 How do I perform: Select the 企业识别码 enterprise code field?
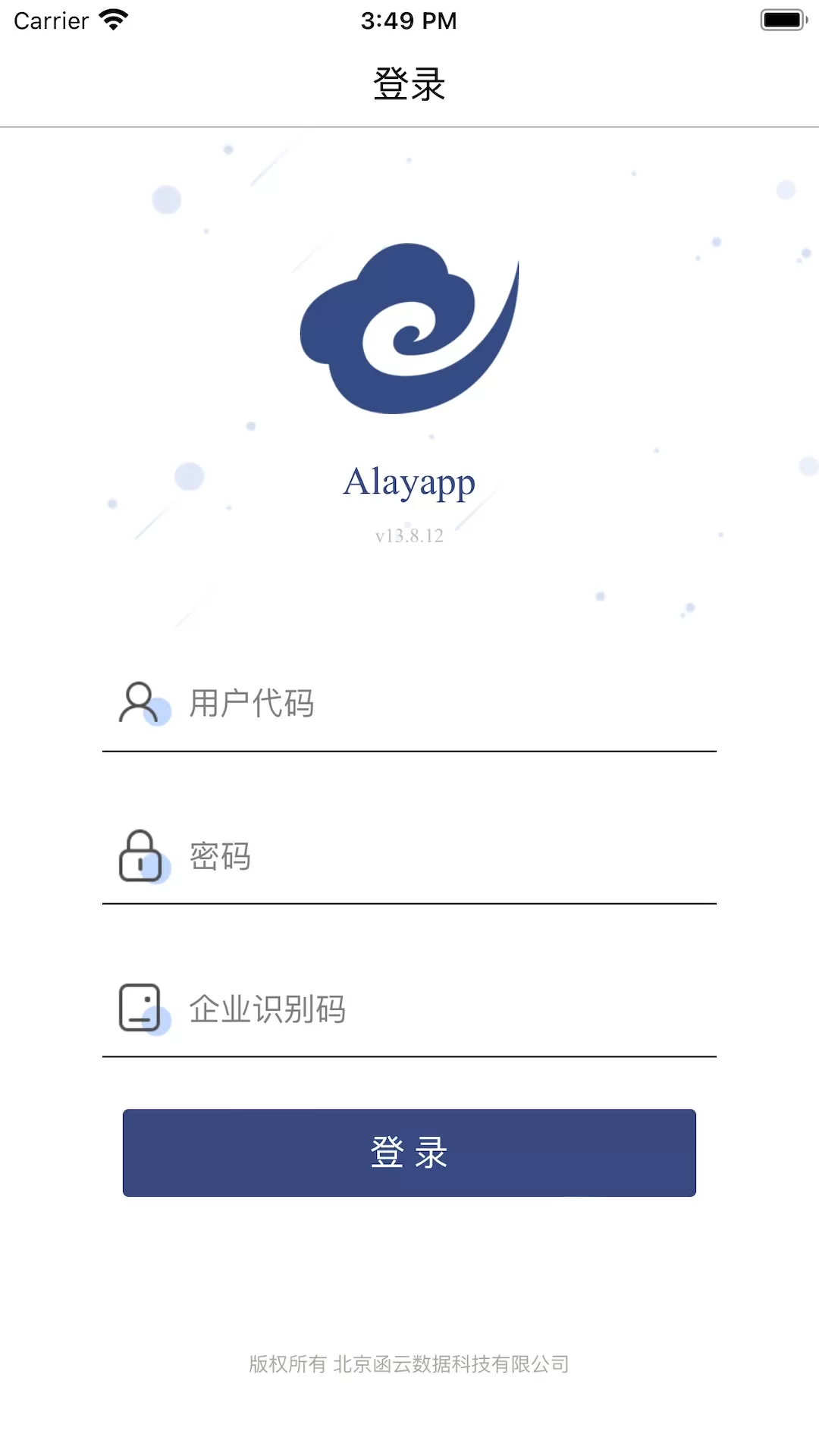[x=409, y=1009]
